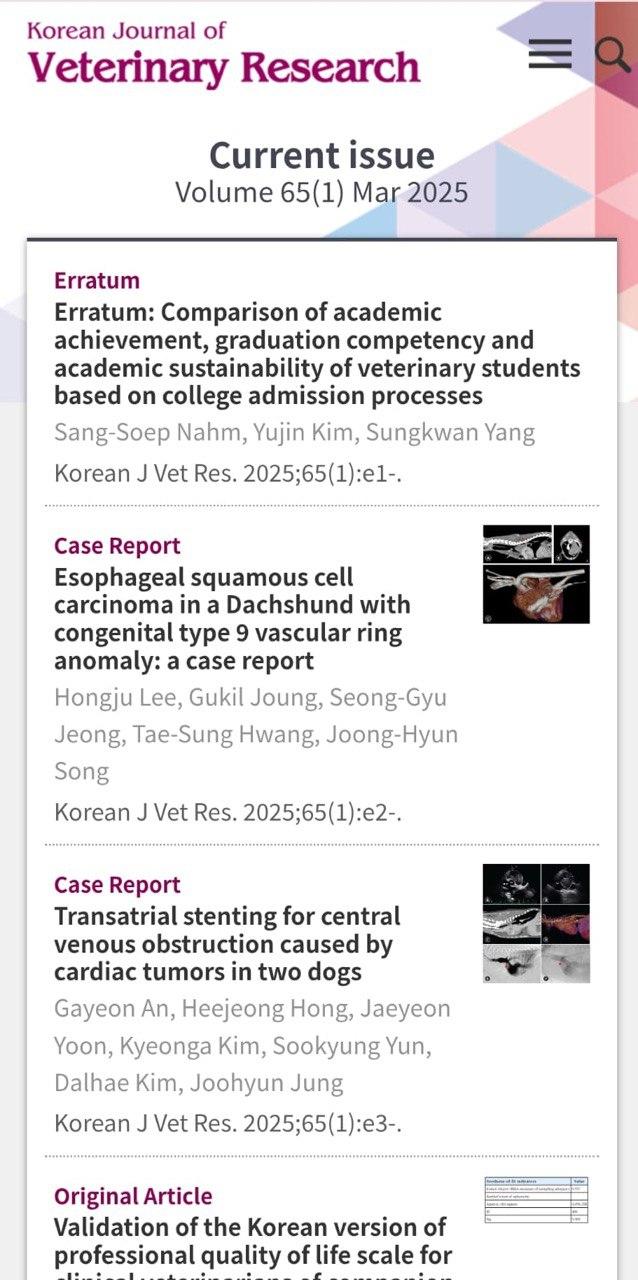Open the hamburger menu

(x=549, y=54)
